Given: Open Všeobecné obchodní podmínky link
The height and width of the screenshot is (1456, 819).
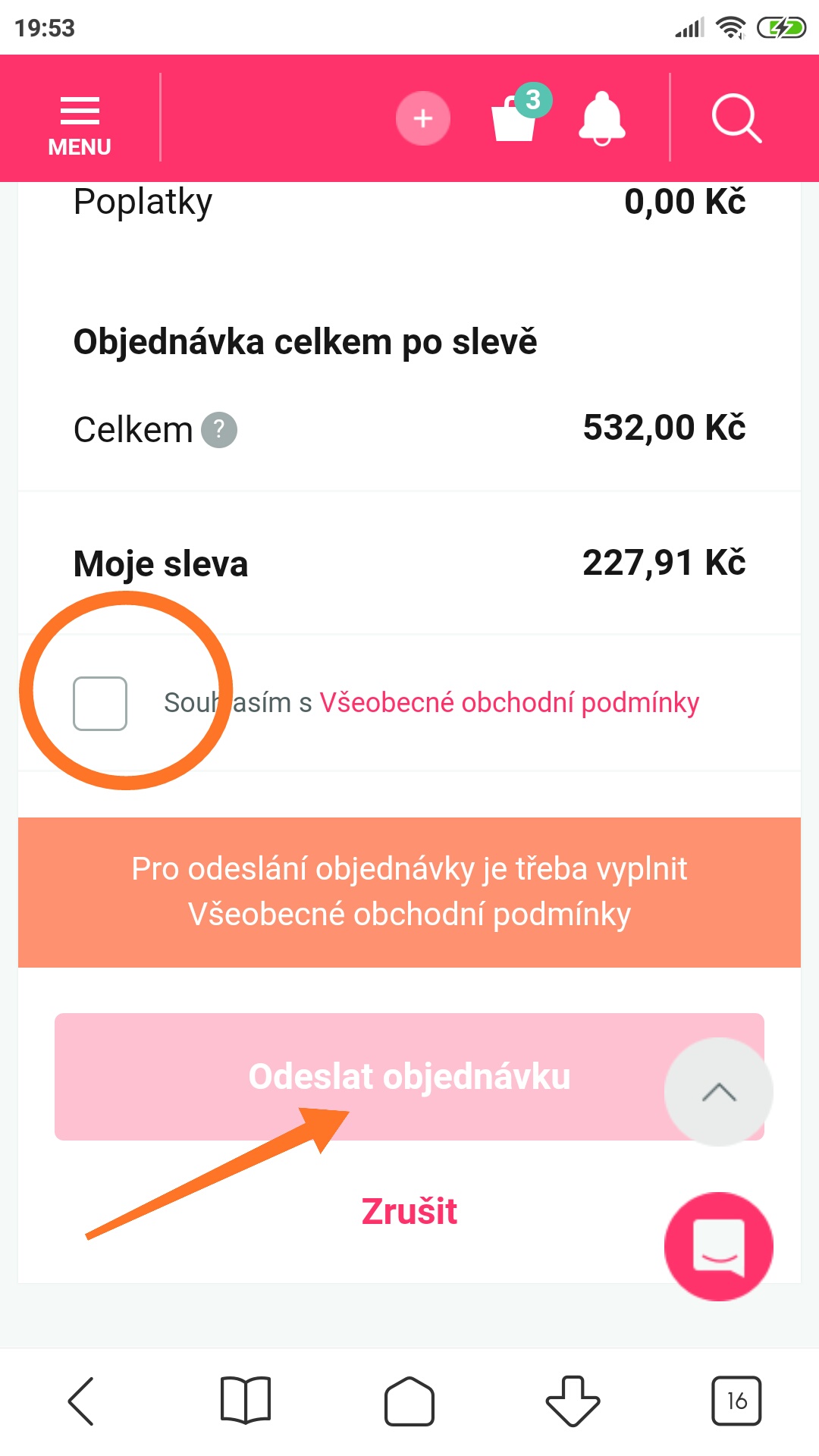Looking at the screenshot, I should point(509,703).
